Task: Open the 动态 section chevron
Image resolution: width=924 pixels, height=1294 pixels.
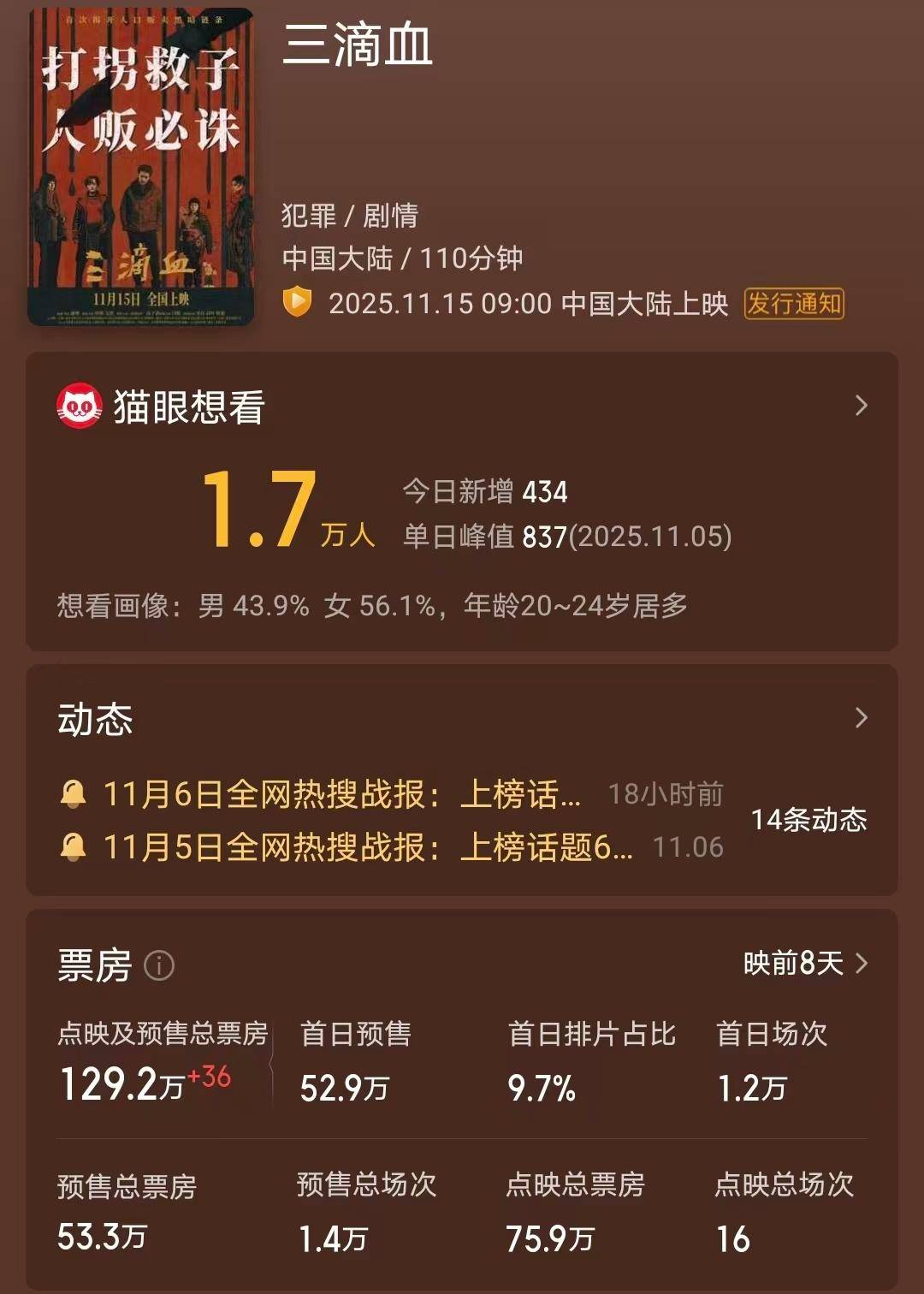Action: (x=861, y=718)
